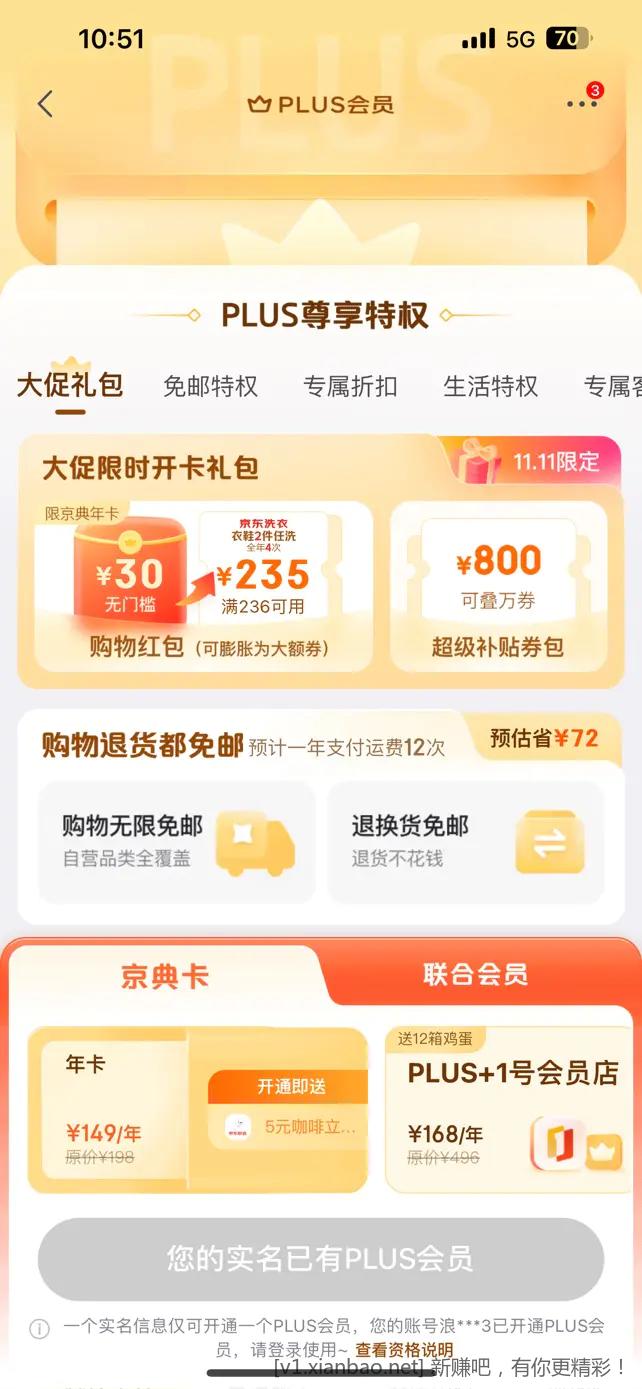Open the 生活特权 tab
The width and height of the screenshot is (642, 1389).
tap(490, 386)
